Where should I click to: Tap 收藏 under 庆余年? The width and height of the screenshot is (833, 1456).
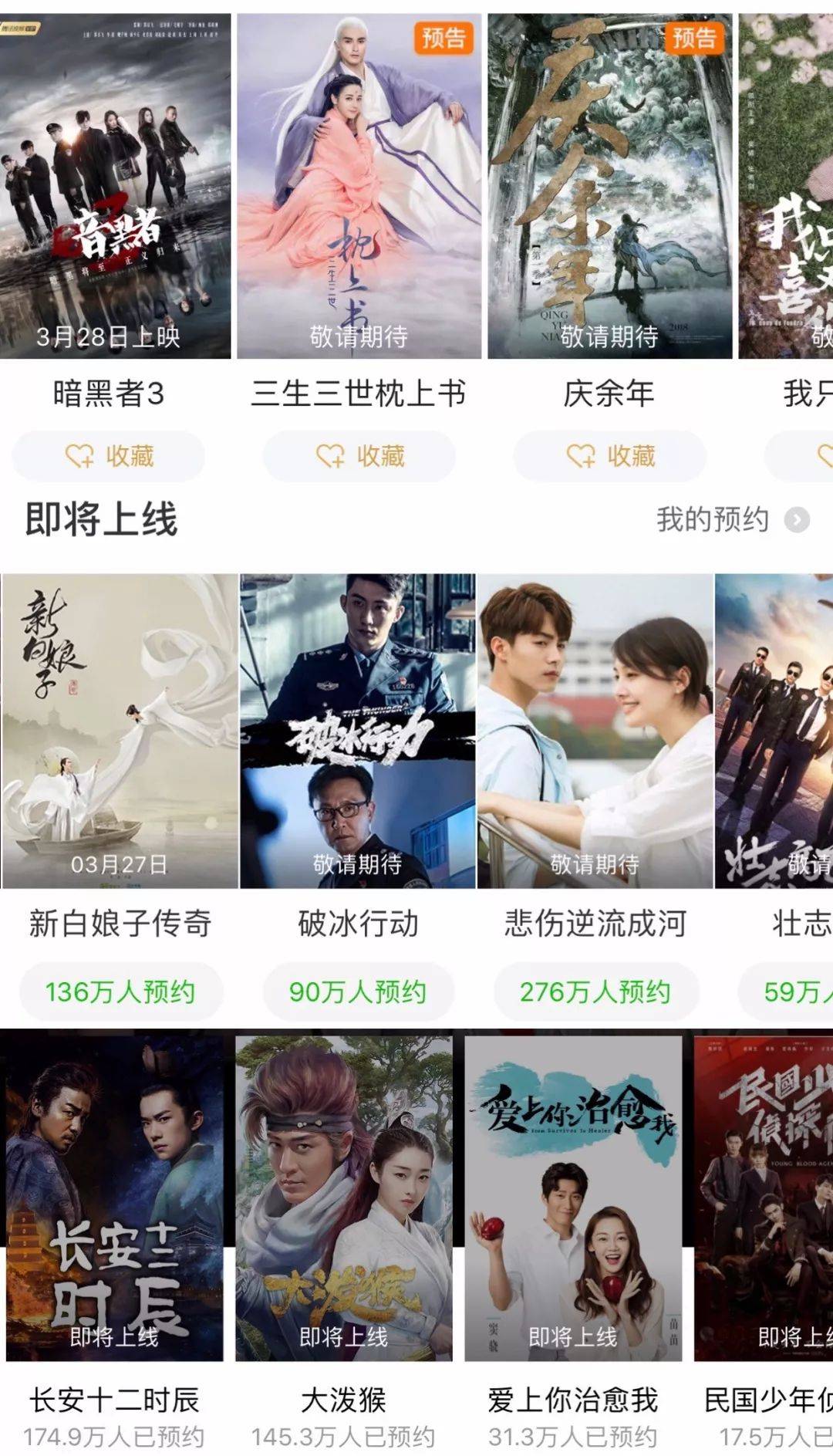point(610,456)
